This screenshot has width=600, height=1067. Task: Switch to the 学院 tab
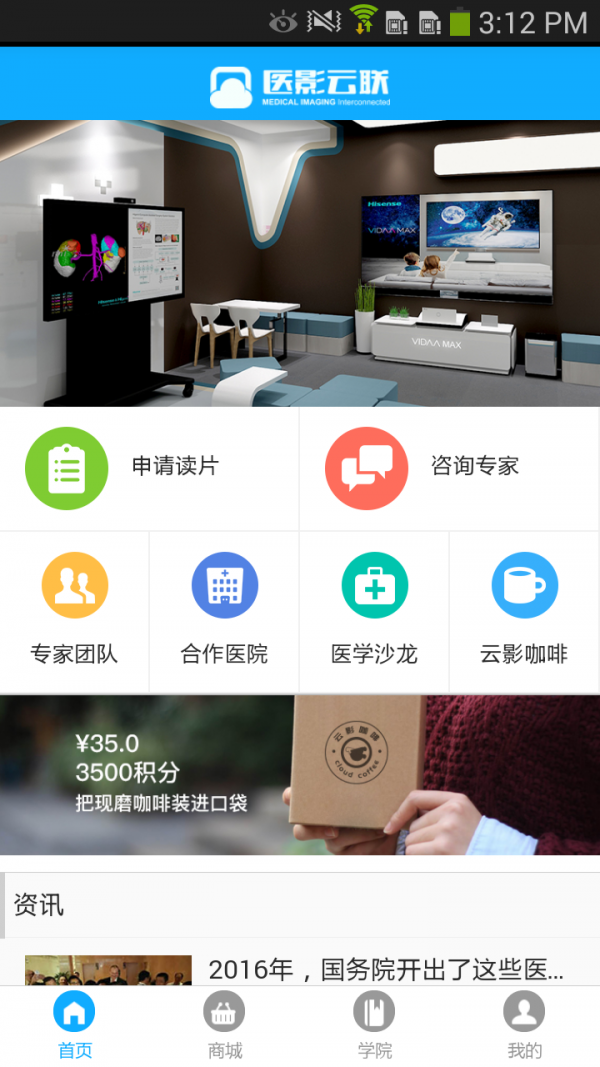click(374, 1025)
